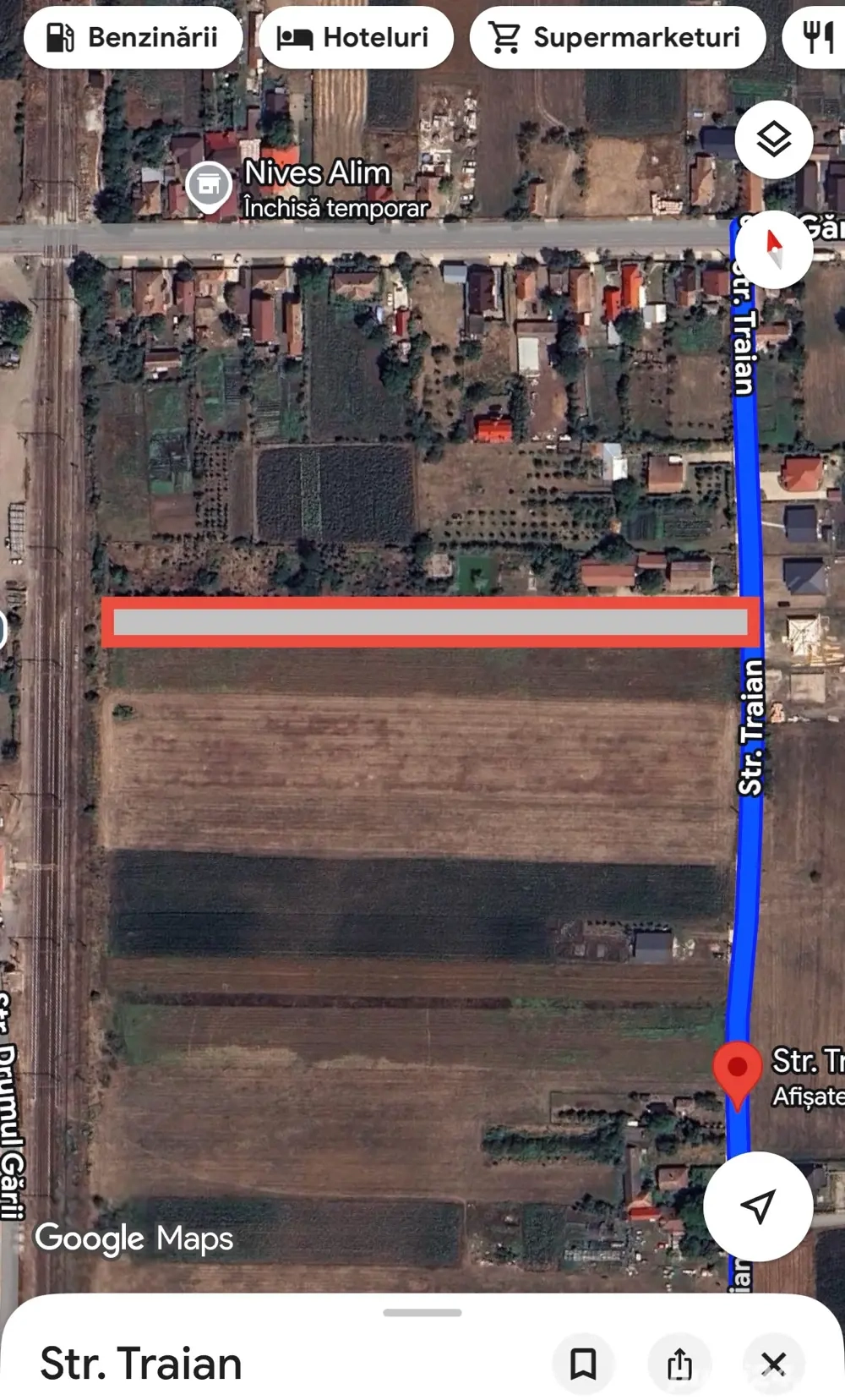845x1400 pixels.
Task: Open the Nives Alim place marker
Action: pyautogui.click(x=209, y=184)
